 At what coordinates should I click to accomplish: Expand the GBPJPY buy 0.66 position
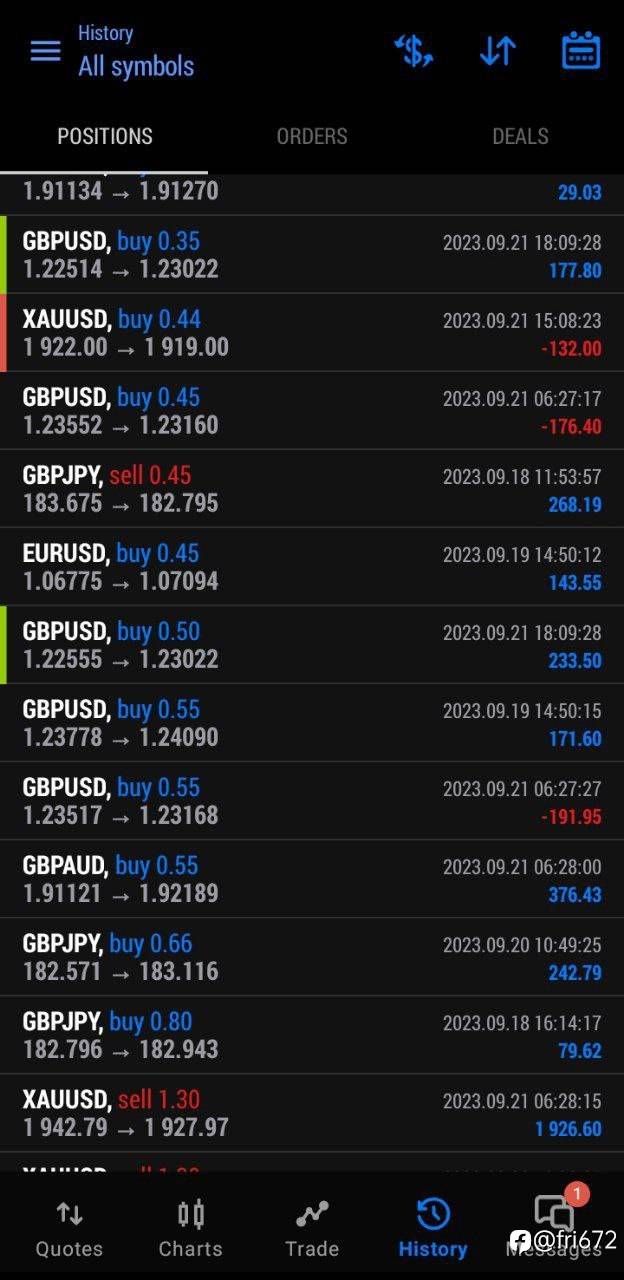(312, 957)
